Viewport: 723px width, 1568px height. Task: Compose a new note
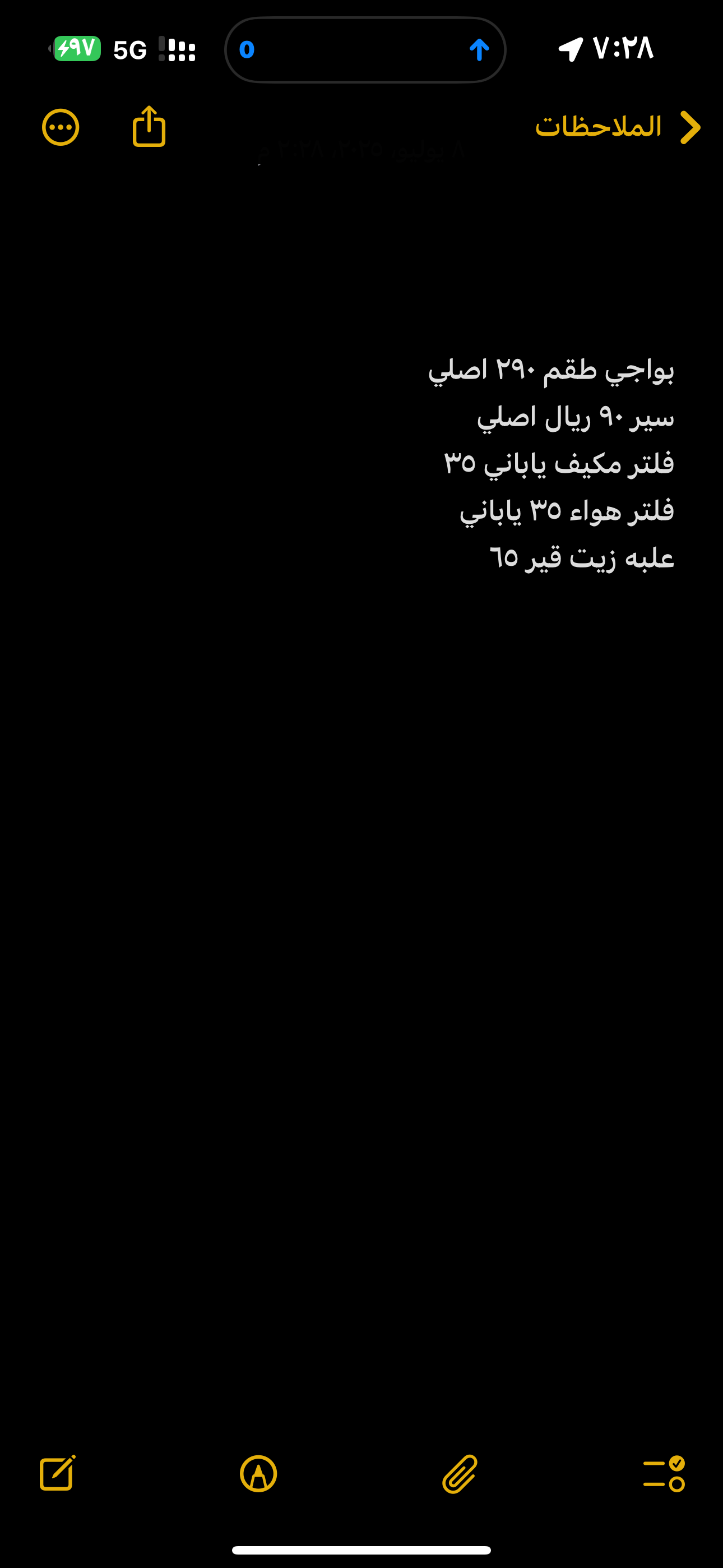coord(57,1473)
